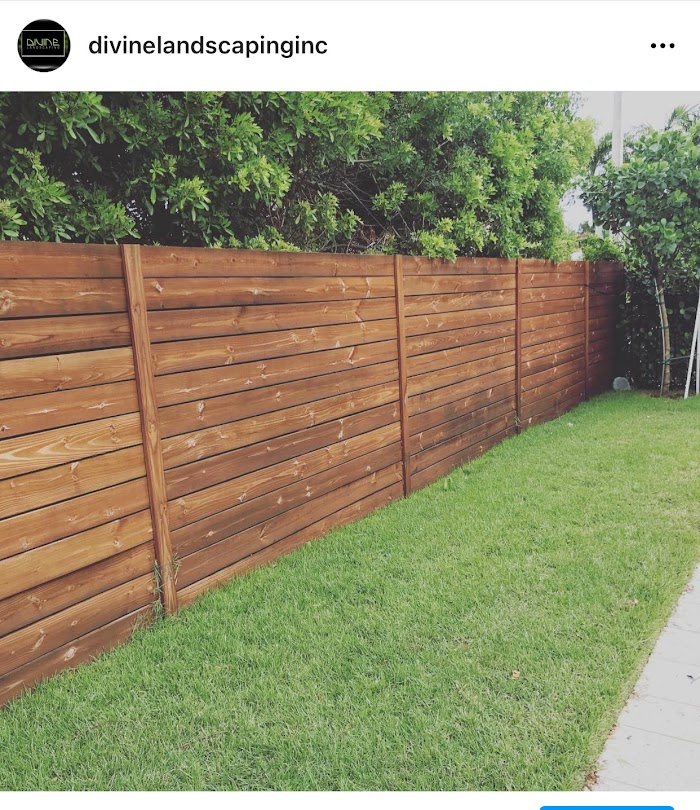Open the post's three-dot options menu
This screenshot has width=700, height=810.
click(662, 46)
